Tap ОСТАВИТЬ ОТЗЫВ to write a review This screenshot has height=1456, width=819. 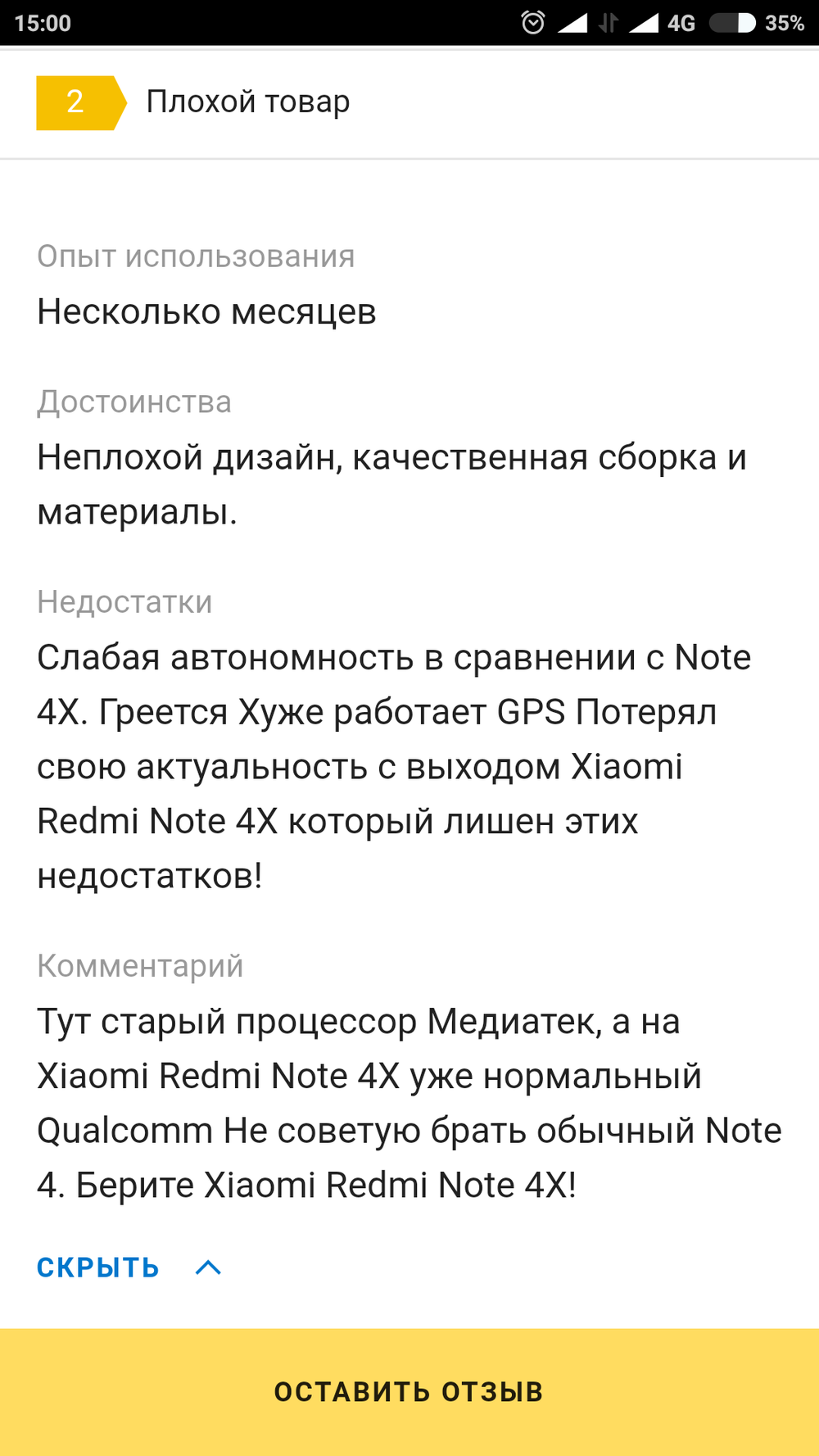point(409,1391)
